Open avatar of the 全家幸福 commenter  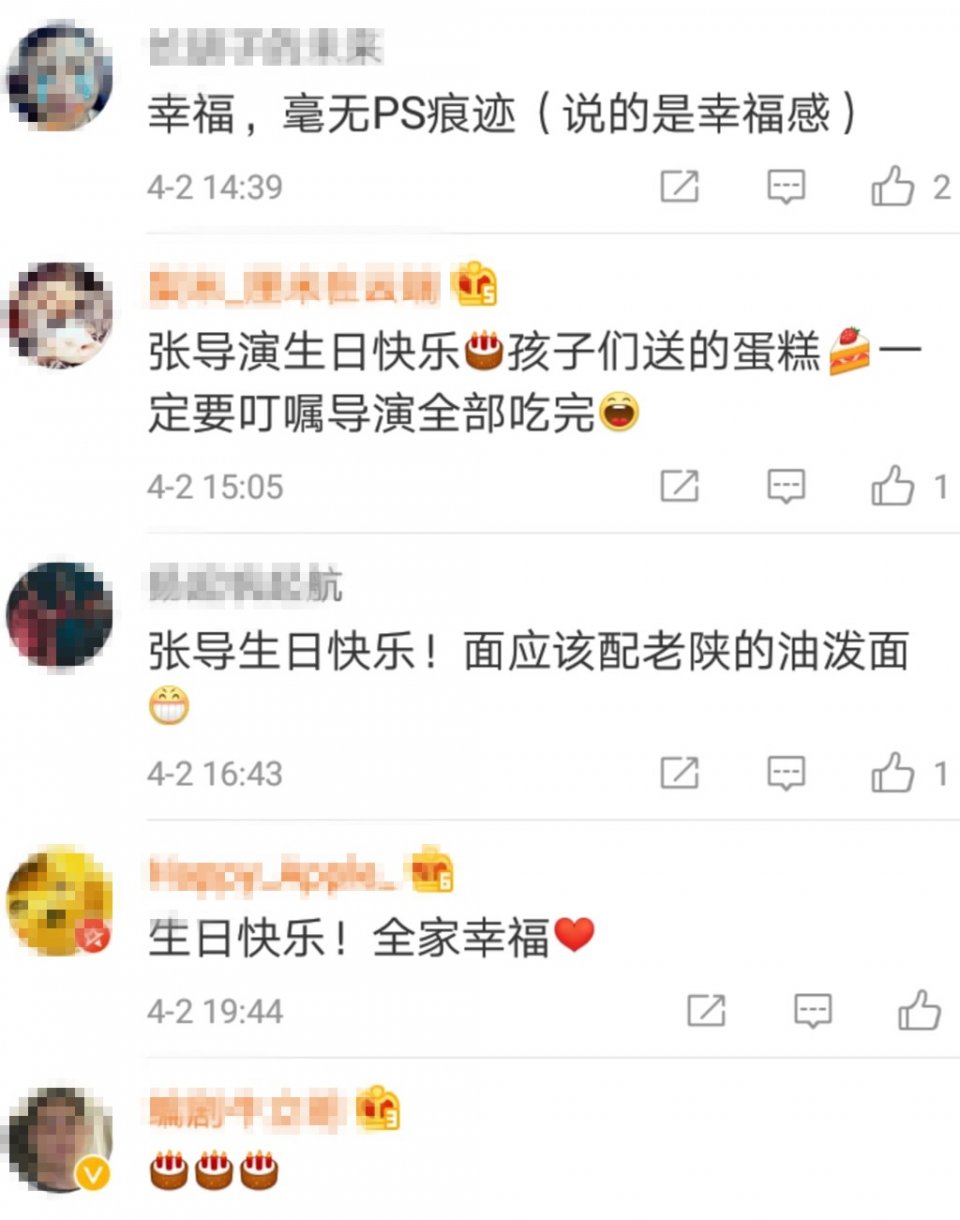point(60,900)
